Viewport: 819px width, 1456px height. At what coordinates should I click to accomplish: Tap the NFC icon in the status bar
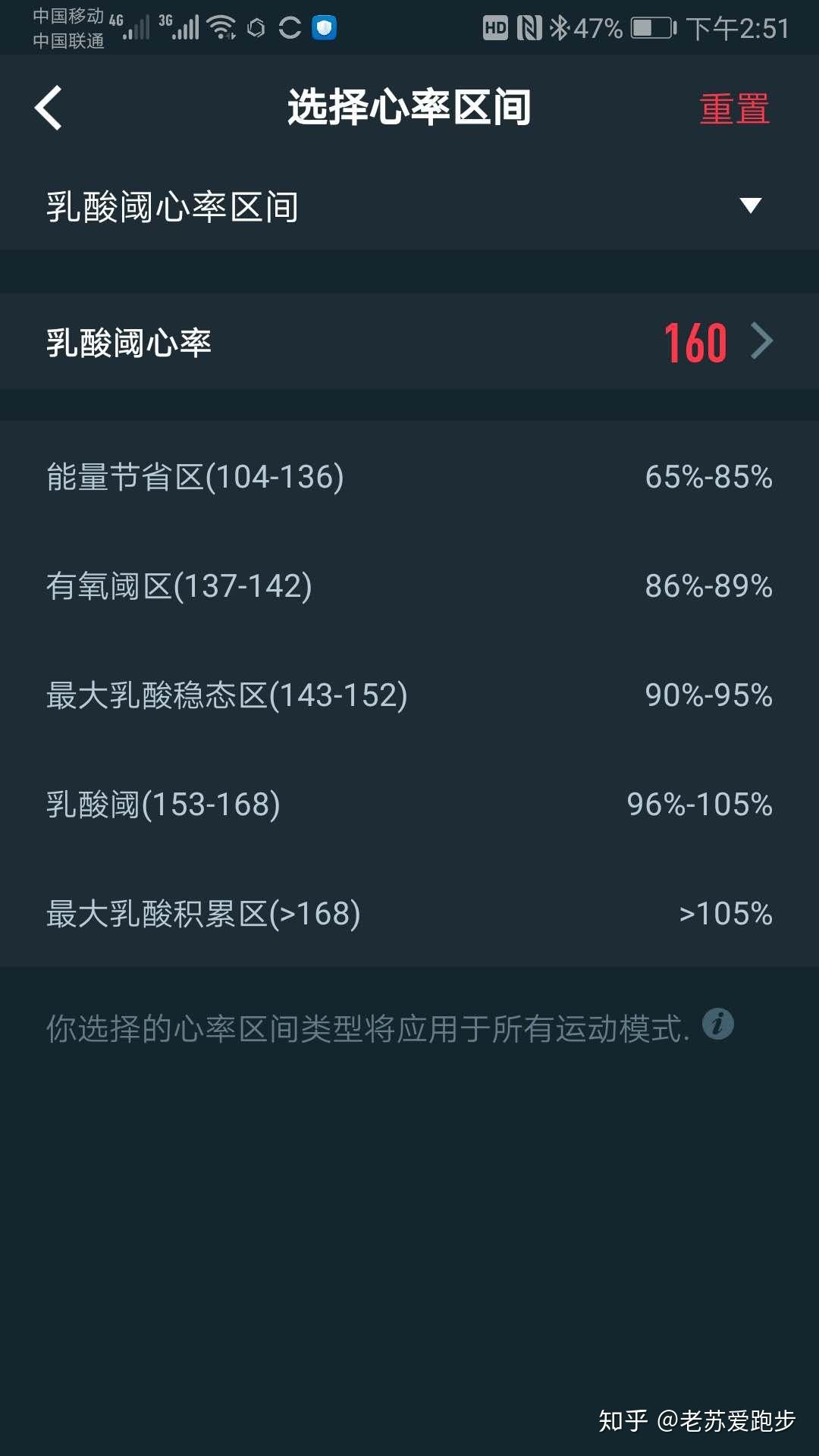[529, 27]
